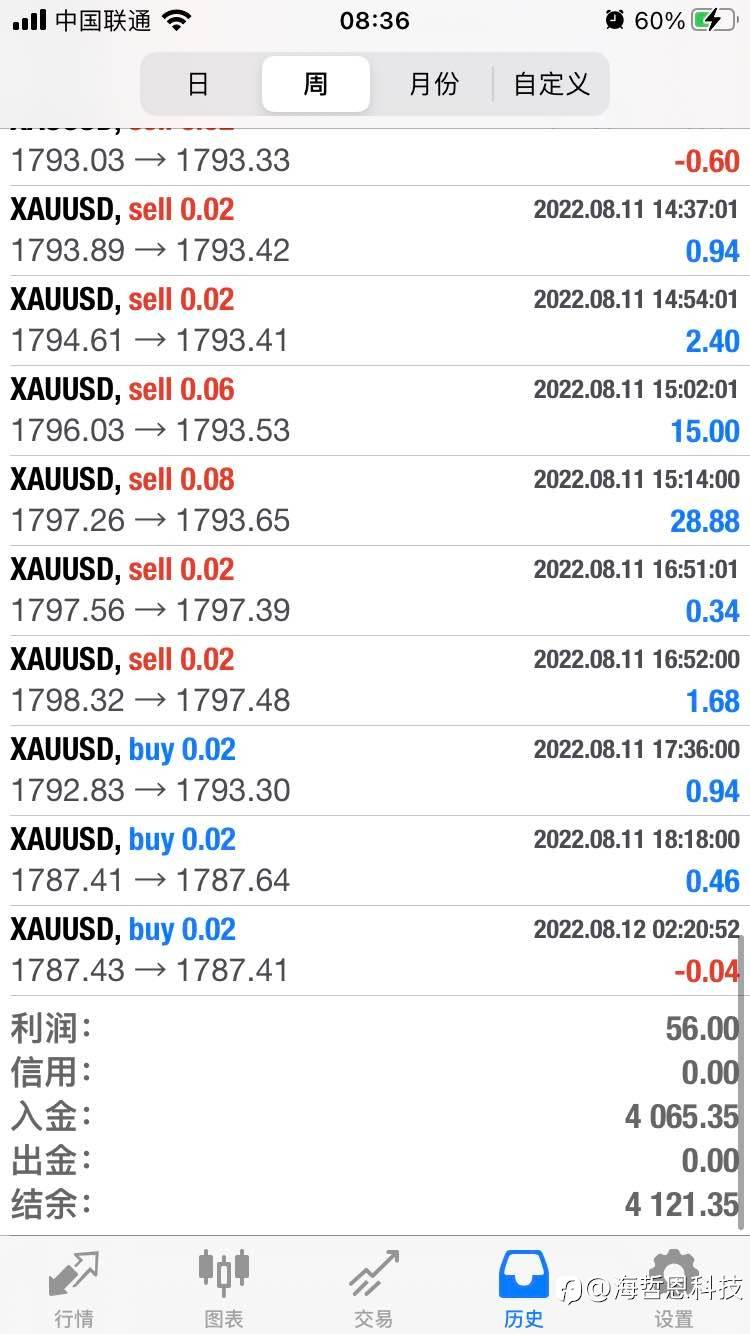This screenshot has height=1334, width=750.
Task: Open the 行情 quotes tab
Action: tap(75, 1288)
